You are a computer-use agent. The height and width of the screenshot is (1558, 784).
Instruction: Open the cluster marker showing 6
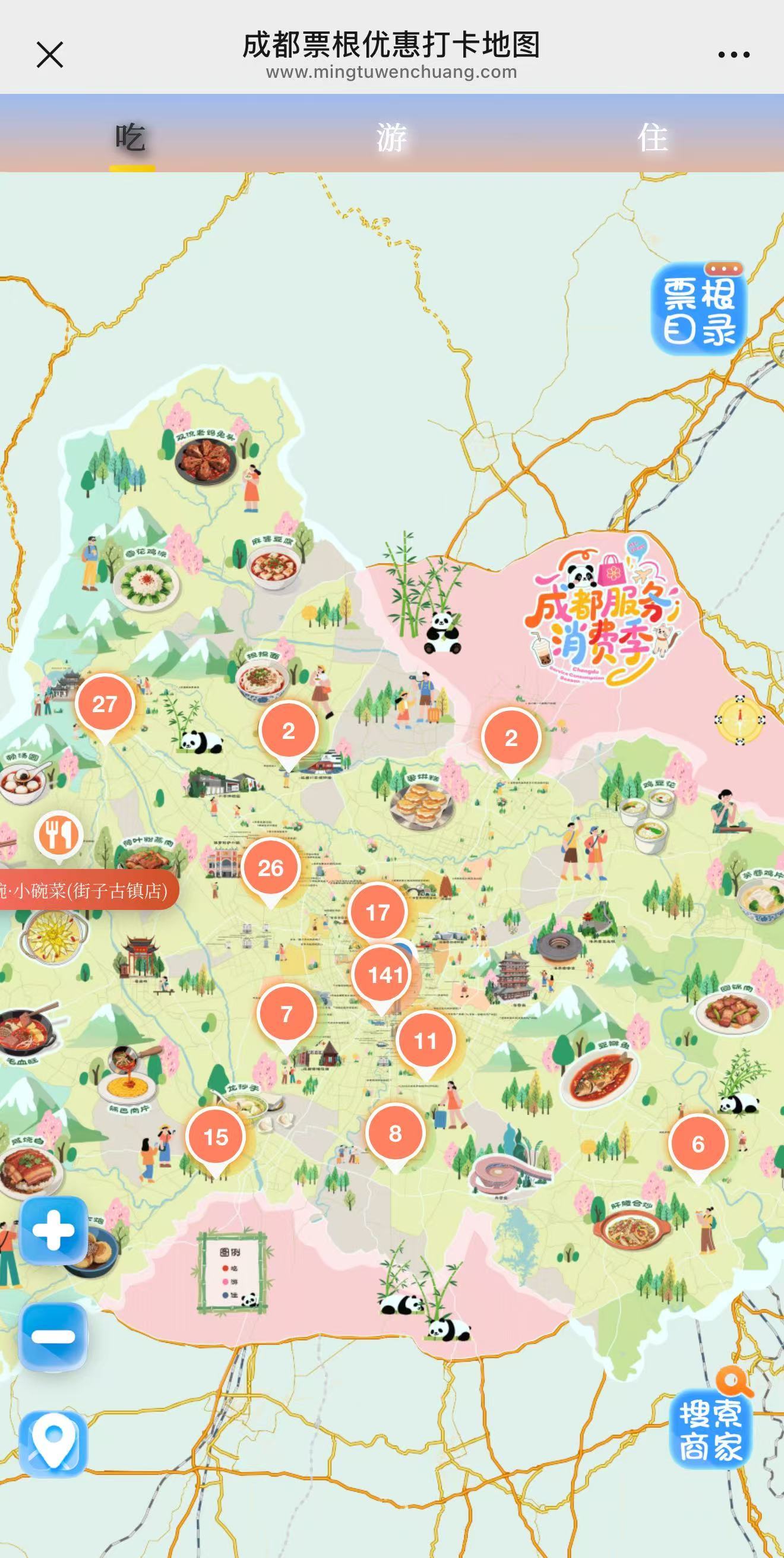(698, 1144)
